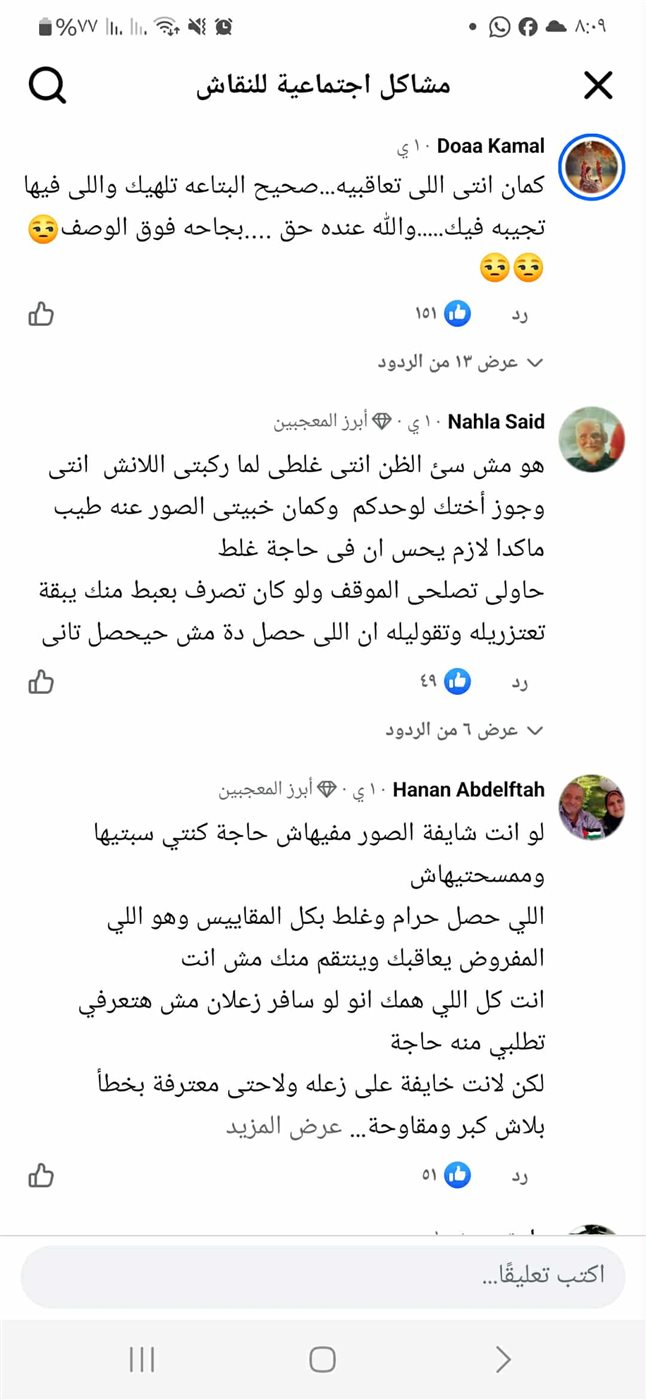Expand the 13 replies under Doaa Kamal's comment
Viewport: 646px width, 1400px height.
coord(461,362)
